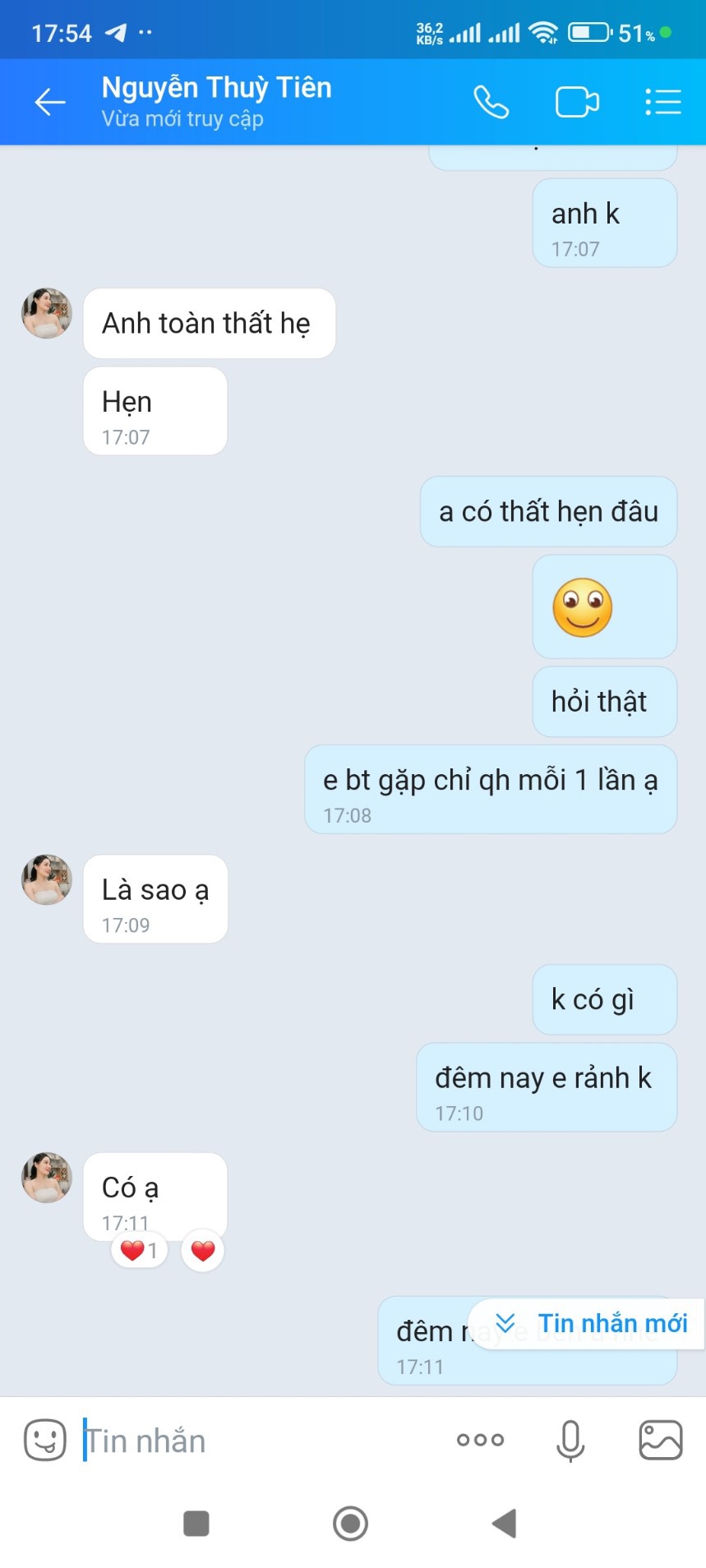Open more attachment options
The image size is (706, 1568).
[481, 1440]
